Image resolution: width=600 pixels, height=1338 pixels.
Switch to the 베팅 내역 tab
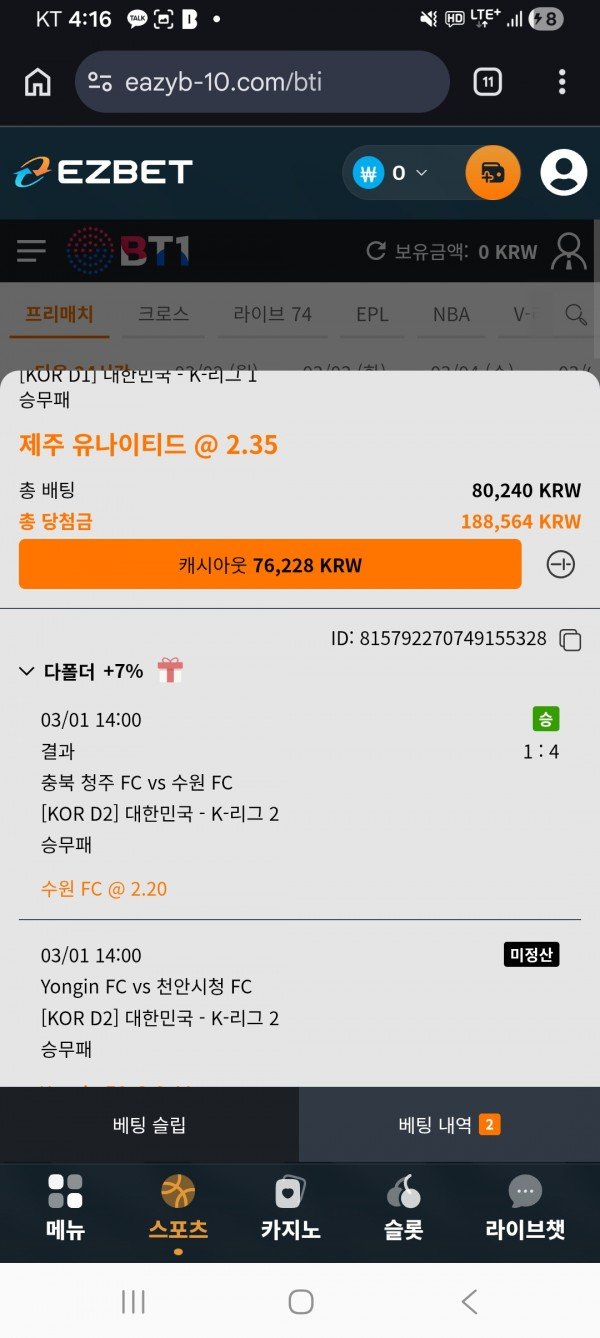[449, 1125]
